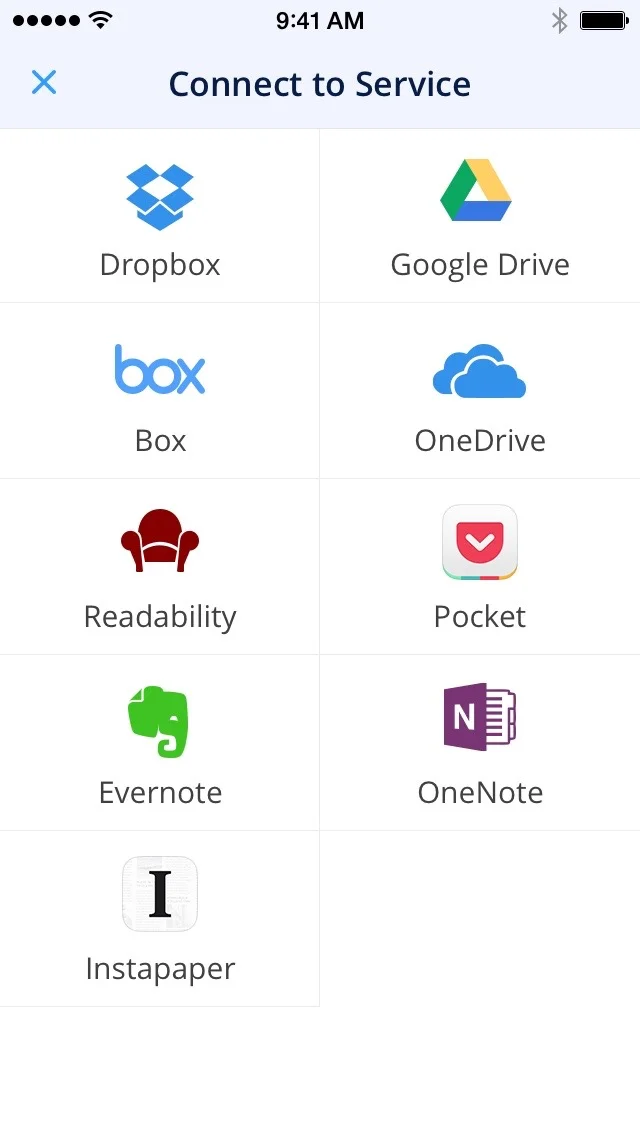Viewport: 640px width, 1136px height.
Task: Choose Instapaper service
Action: click(x=159, y=919)
